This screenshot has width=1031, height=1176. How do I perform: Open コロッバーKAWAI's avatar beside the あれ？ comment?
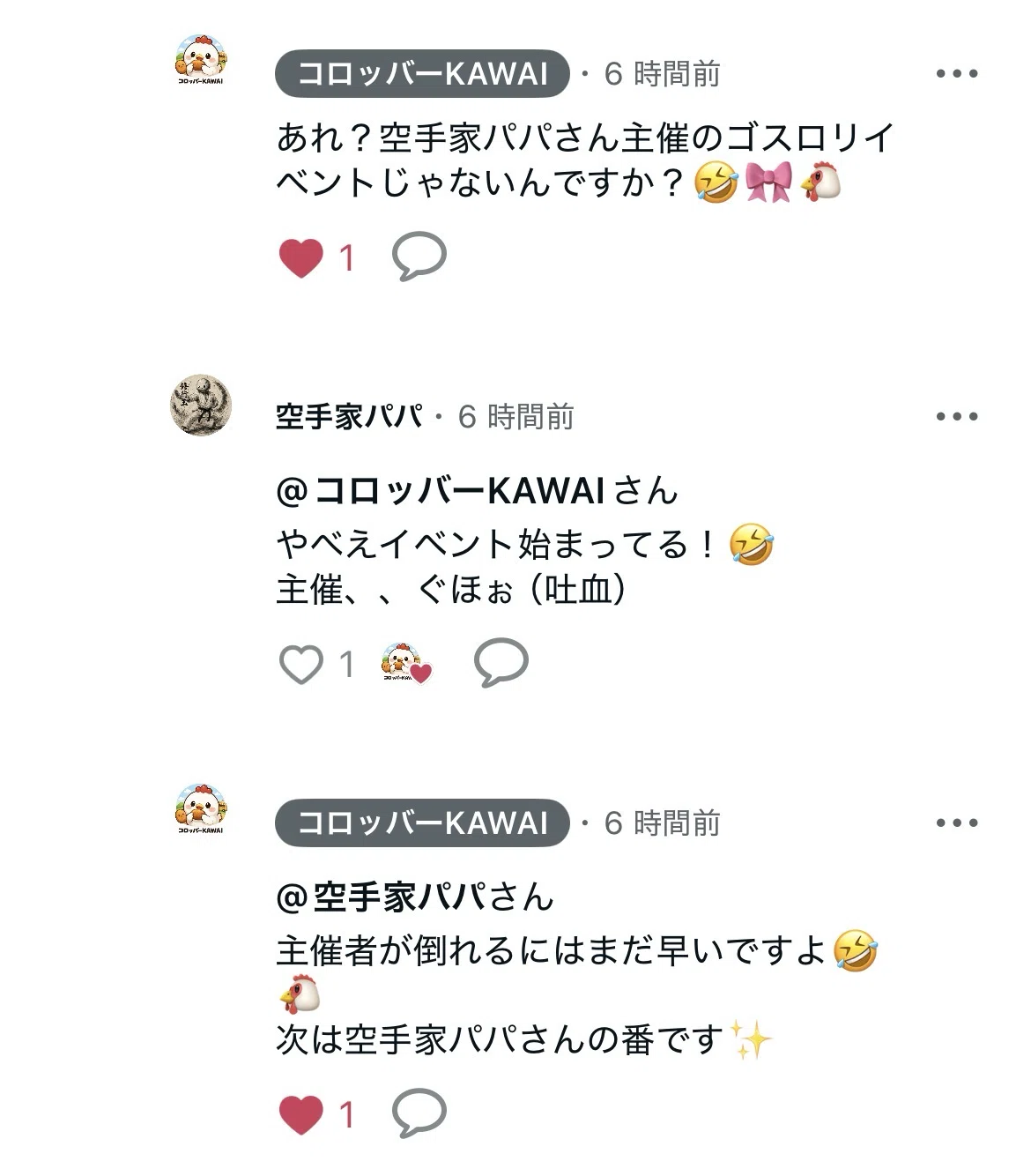pos(200,61)
